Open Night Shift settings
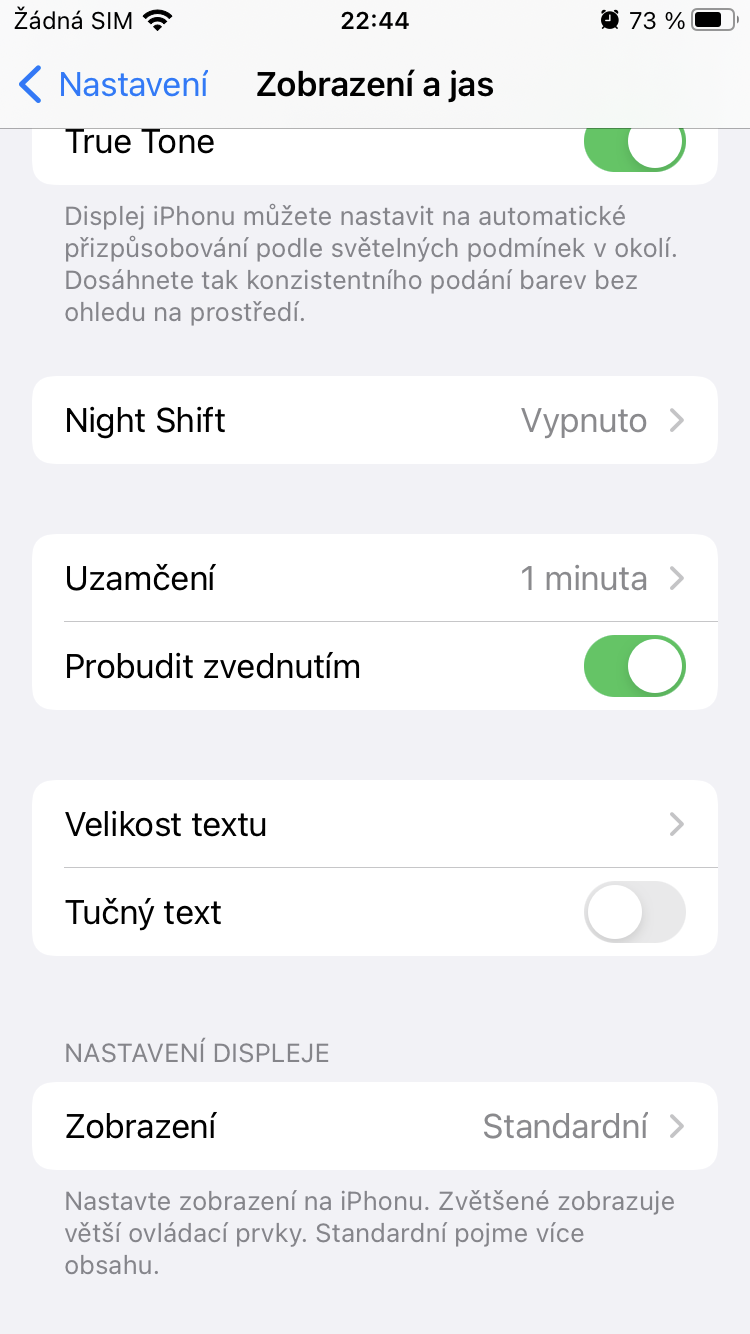Image resolution: width=750 pixels, height=1334 pixels. coord(375,420)
